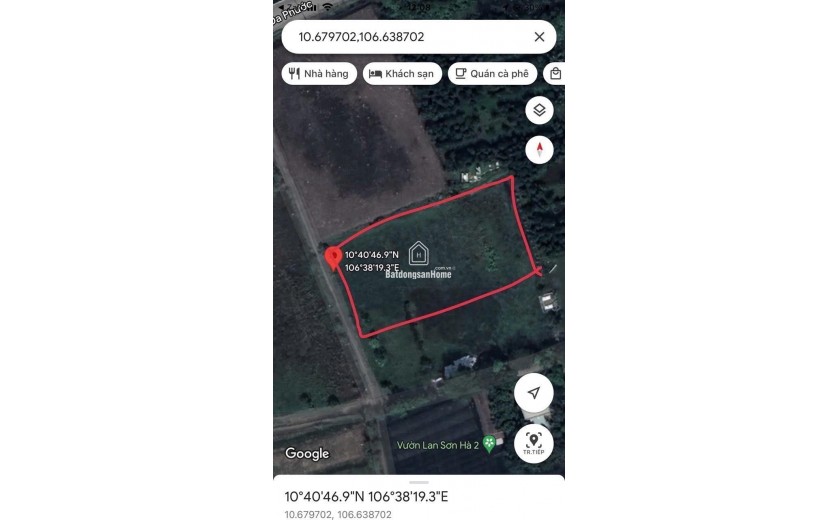
Task: Filter by the Khách sạn chip
Action: click(402, 74)
